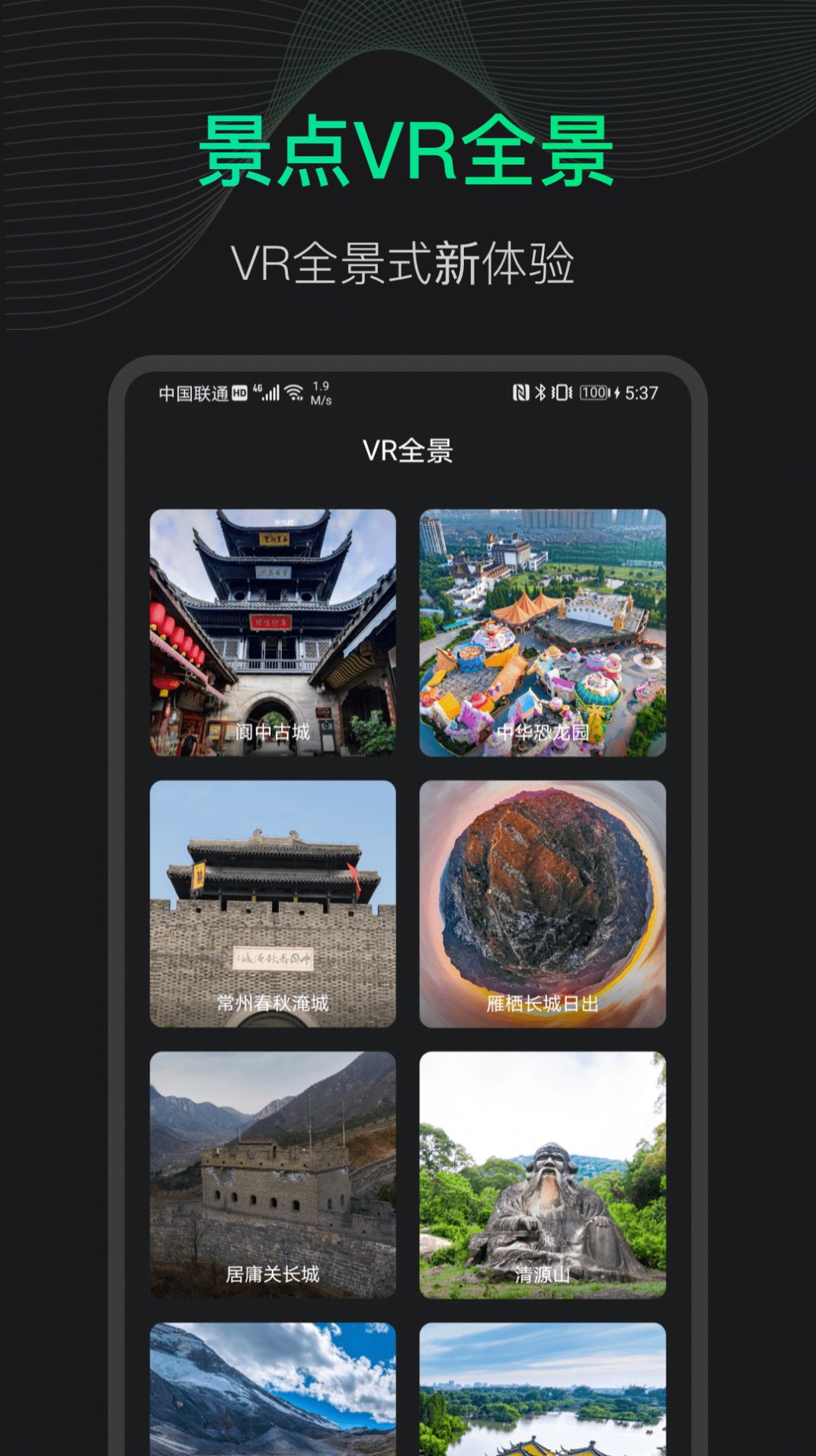Tap the HD VoLTE icon next to carrier name
The height and width of the screenshot is (1456, 816).
pos(241,392)
